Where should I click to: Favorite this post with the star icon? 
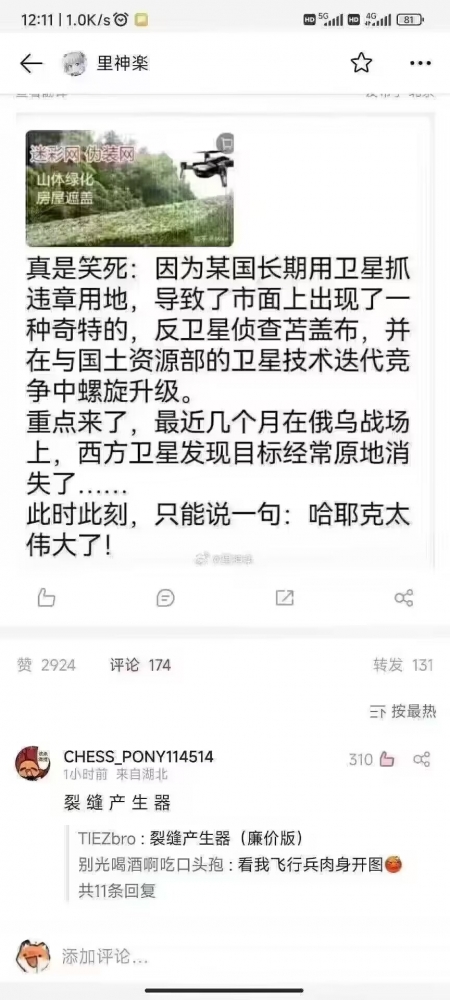click(361, 63)
